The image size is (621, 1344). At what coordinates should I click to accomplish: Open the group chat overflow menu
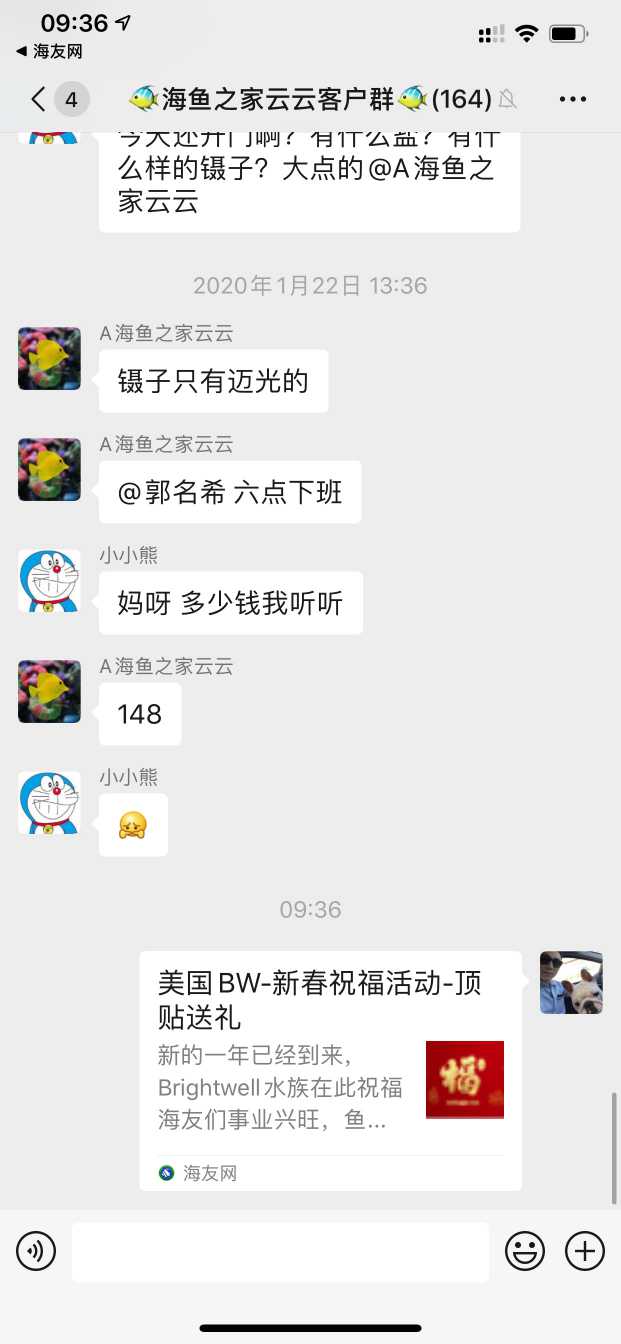pos(573,99)
